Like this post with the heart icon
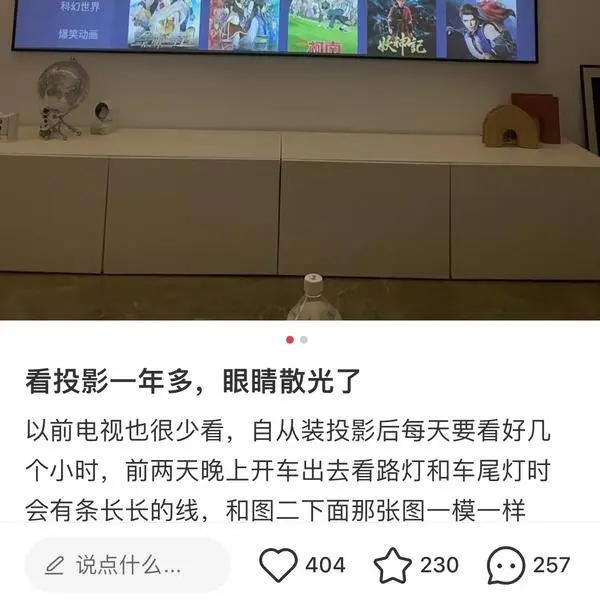 tap(279, 565)
